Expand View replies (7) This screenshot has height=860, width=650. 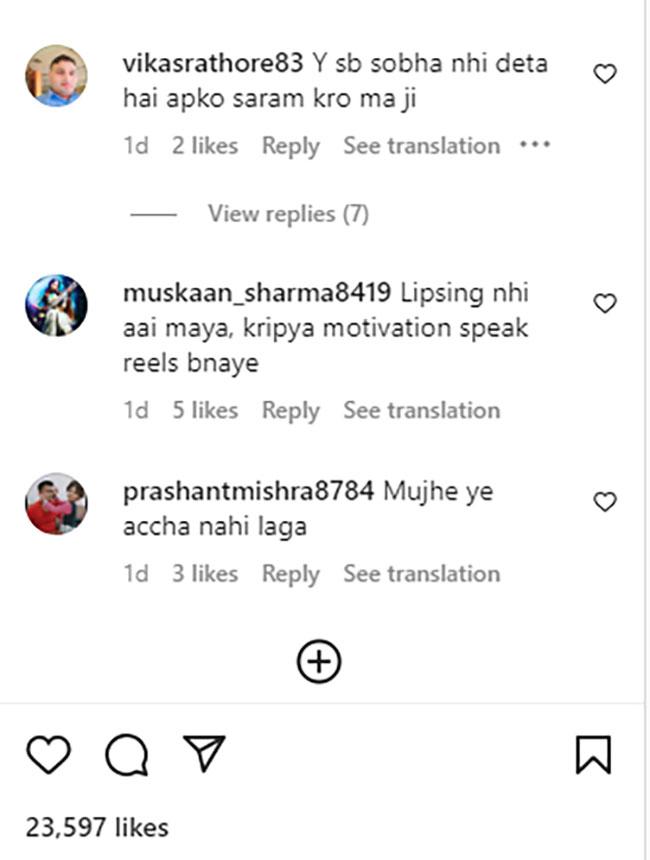(x=287, y=213)
